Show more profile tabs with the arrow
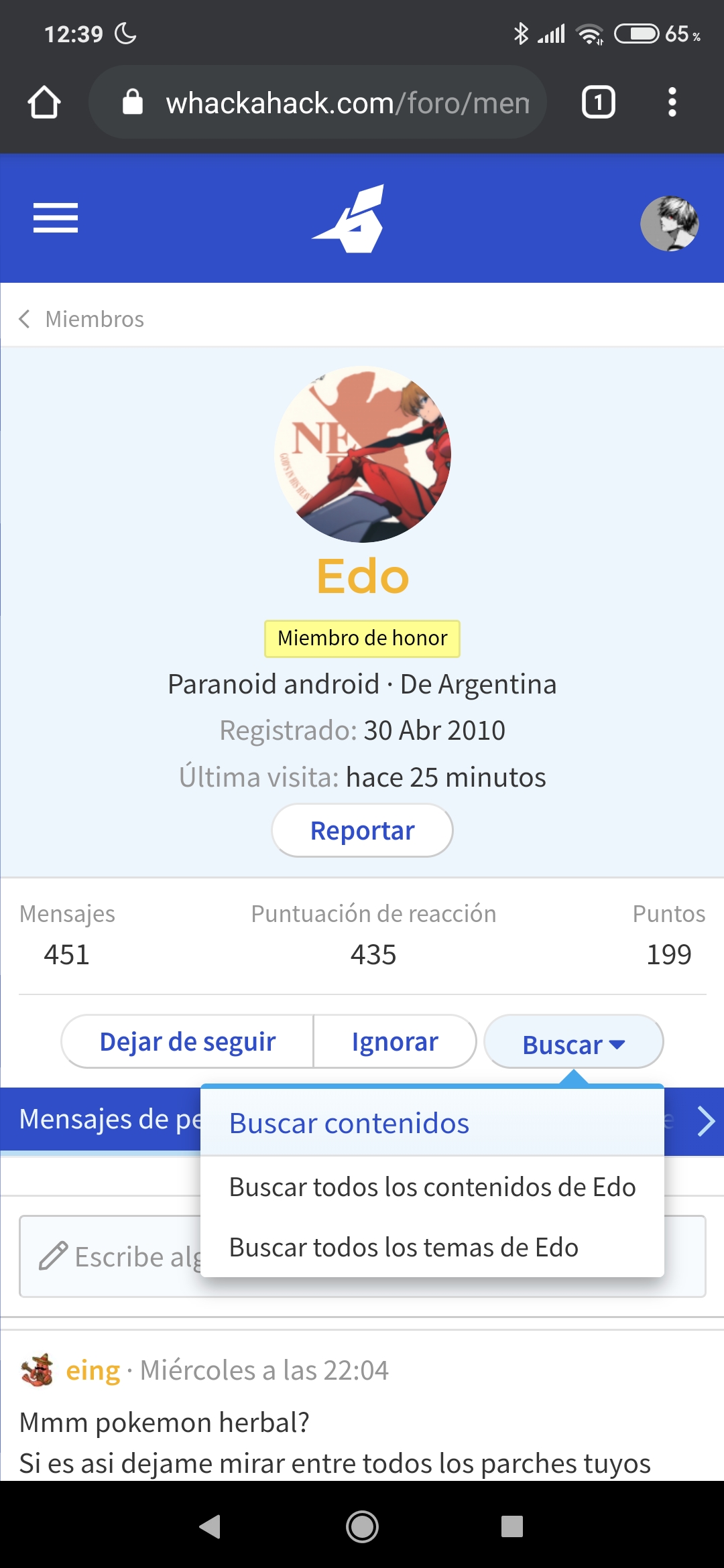 (x=705, y=1121)
